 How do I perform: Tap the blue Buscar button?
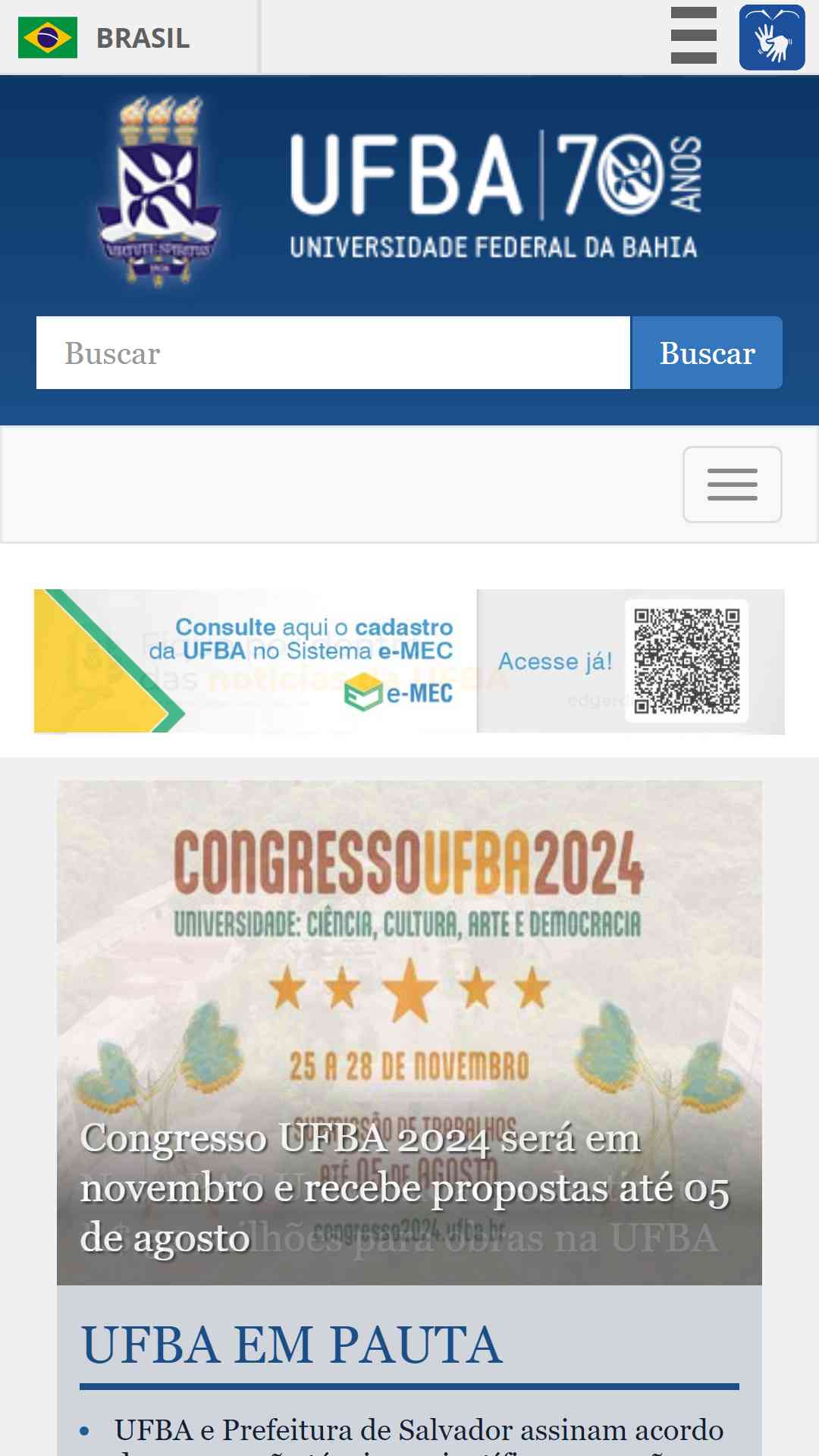(707, 353)
